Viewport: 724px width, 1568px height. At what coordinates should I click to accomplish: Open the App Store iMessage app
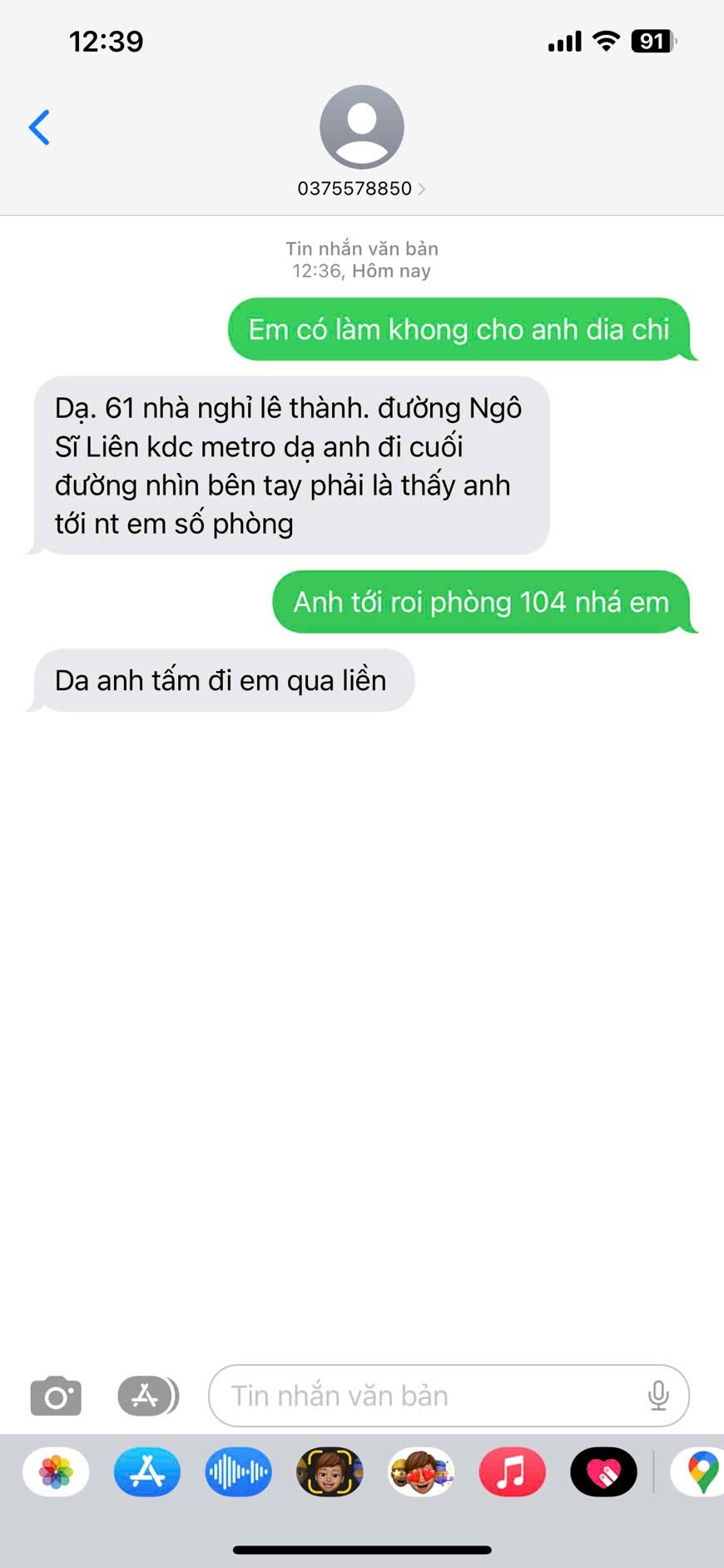147,1472
